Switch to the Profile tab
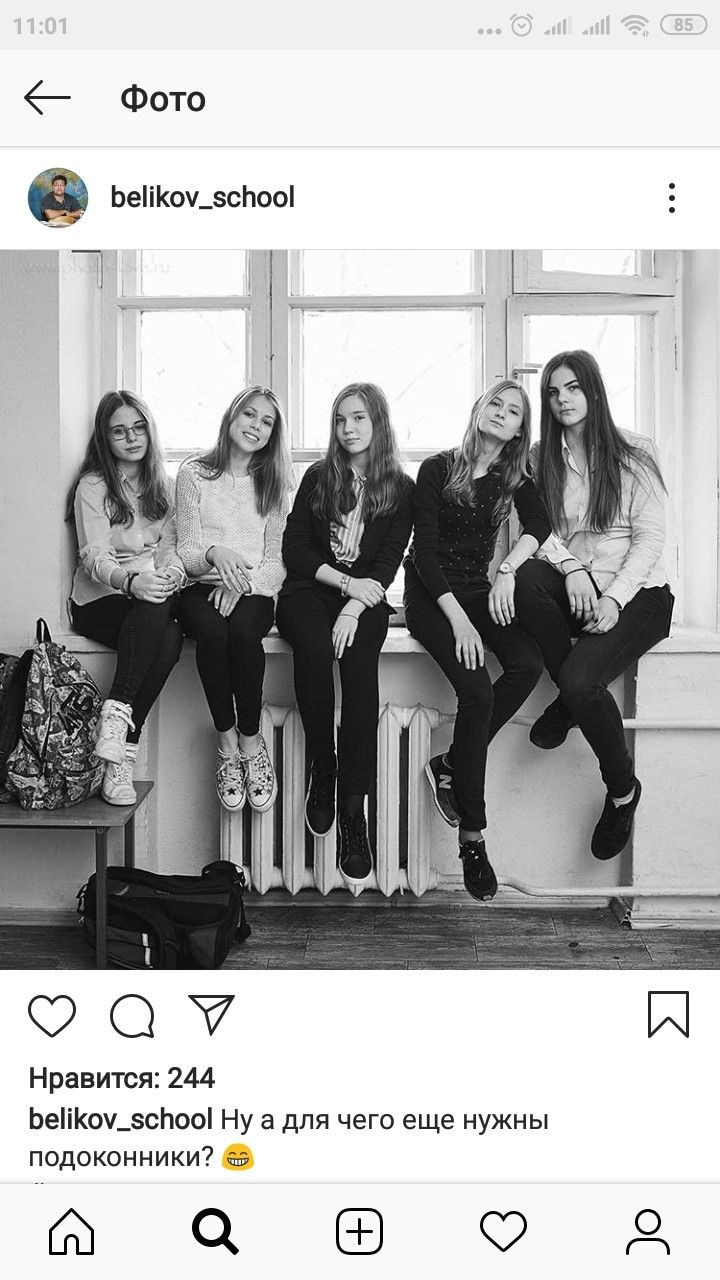This screenshot has height=1280, width=720. [648, 1231]
